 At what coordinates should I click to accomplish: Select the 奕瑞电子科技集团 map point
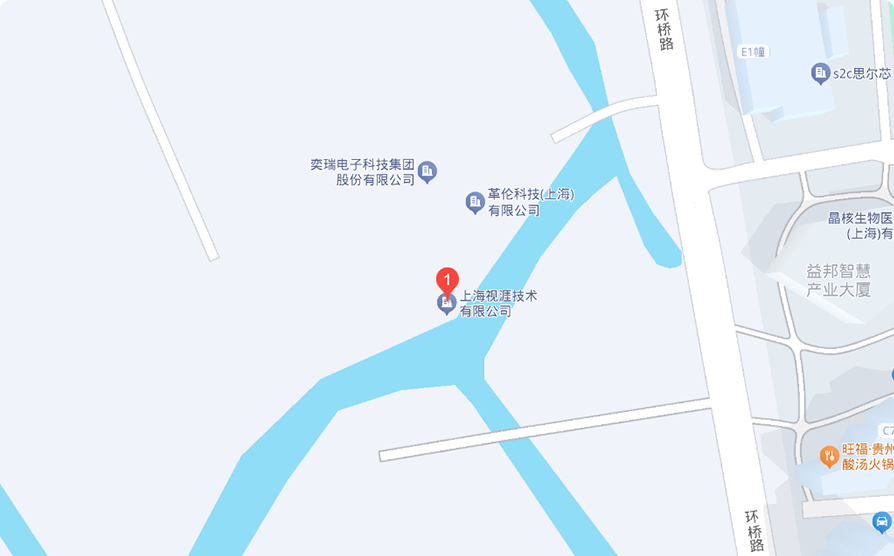[x=427, y=172]
